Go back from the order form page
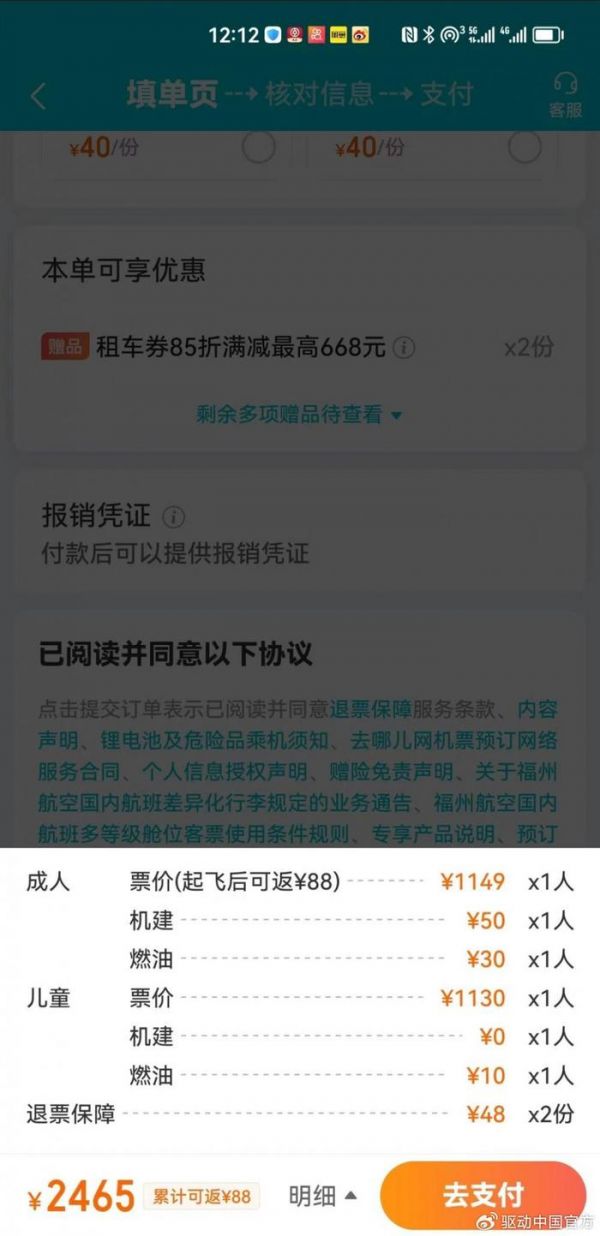 [x=38, y=96]
